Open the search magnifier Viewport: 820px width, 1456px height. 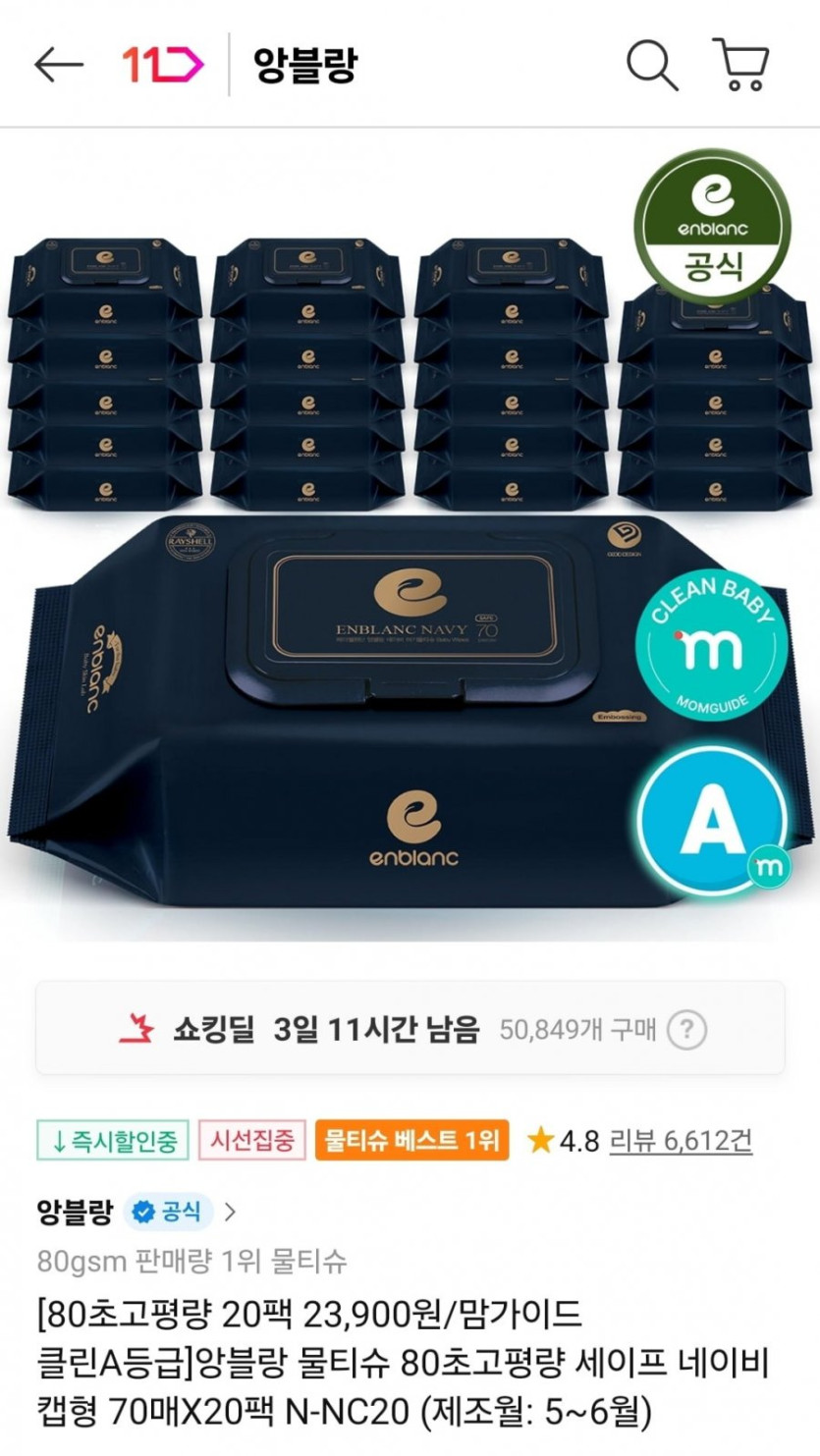[652, 65]
